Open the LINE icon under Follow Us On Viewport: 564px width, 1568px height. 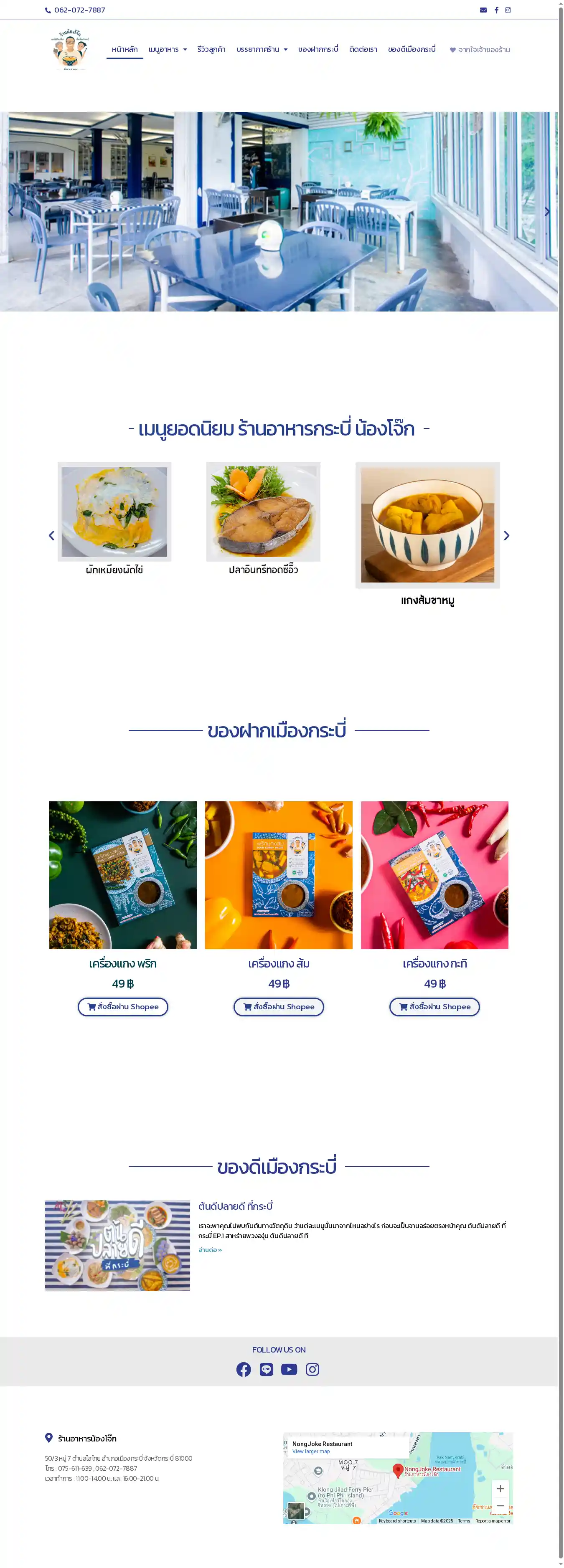click(x=266, y=1369)
